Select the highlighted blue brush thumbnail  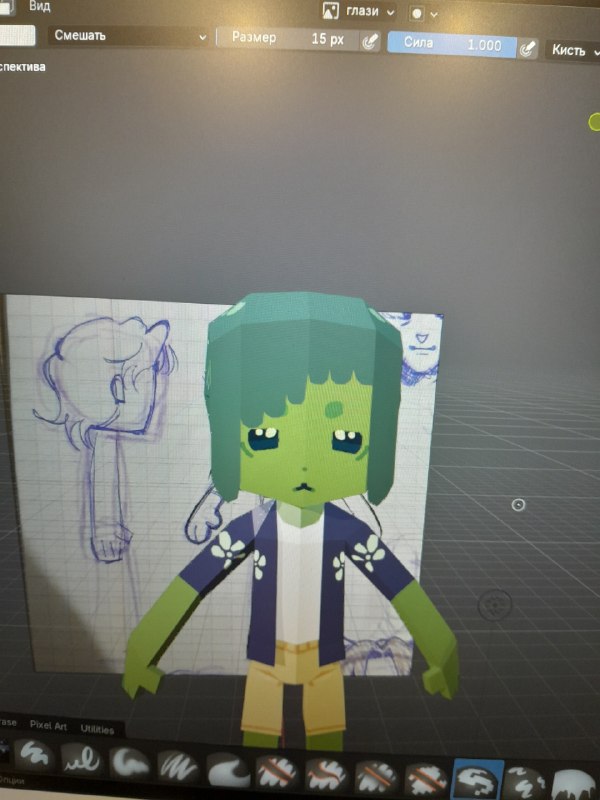point(479,779)
